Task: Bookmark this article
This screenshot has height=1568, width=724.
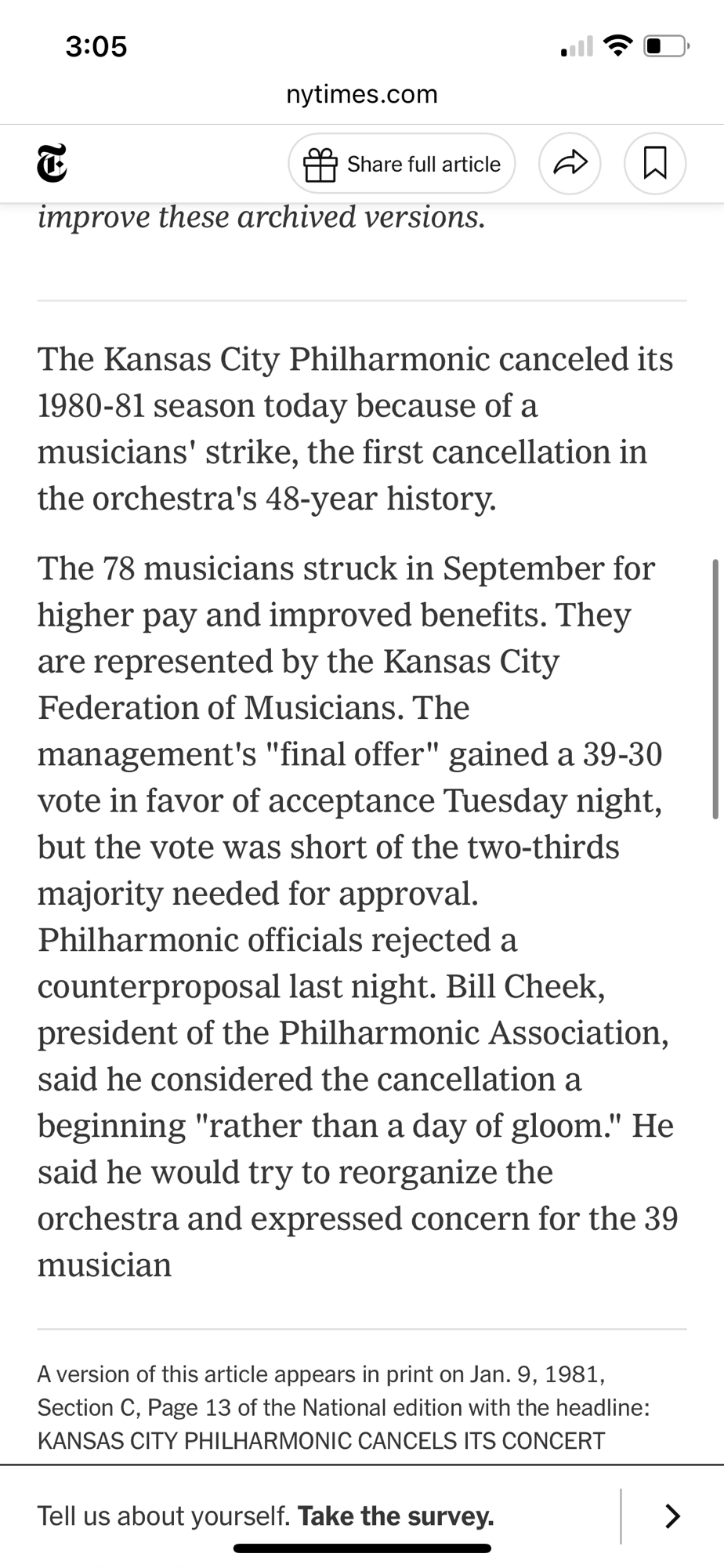Action: tap(654, 164)
